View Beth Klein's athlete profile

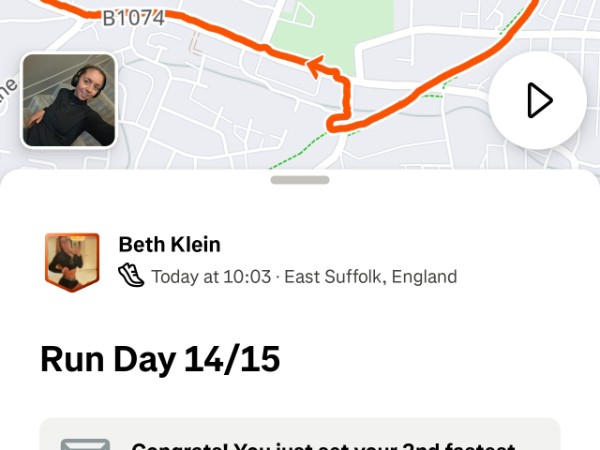click(x=169, y=245)
